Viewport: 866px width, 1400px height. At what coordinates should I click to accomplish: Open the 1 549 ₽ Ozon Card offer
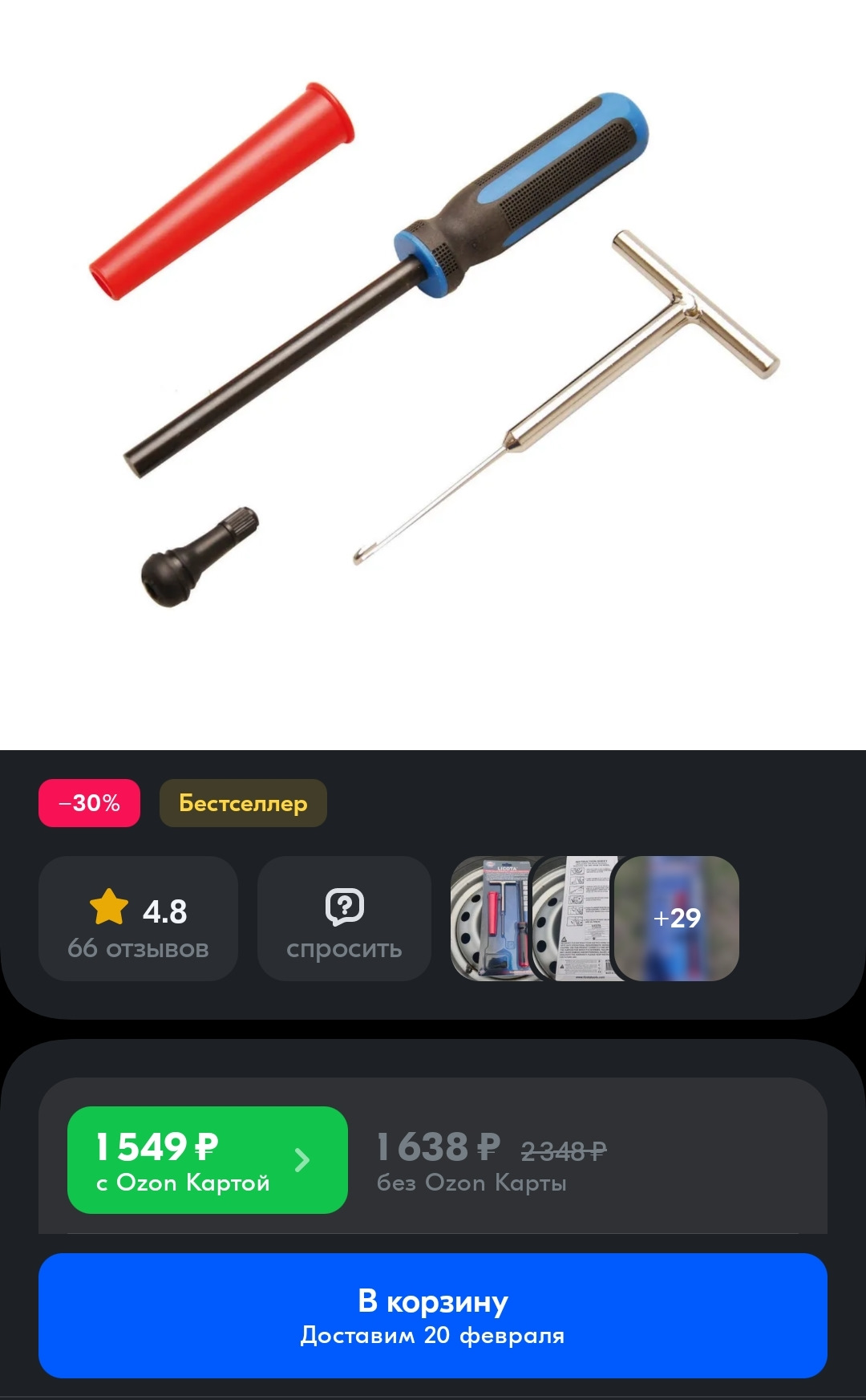(207, 1159)
